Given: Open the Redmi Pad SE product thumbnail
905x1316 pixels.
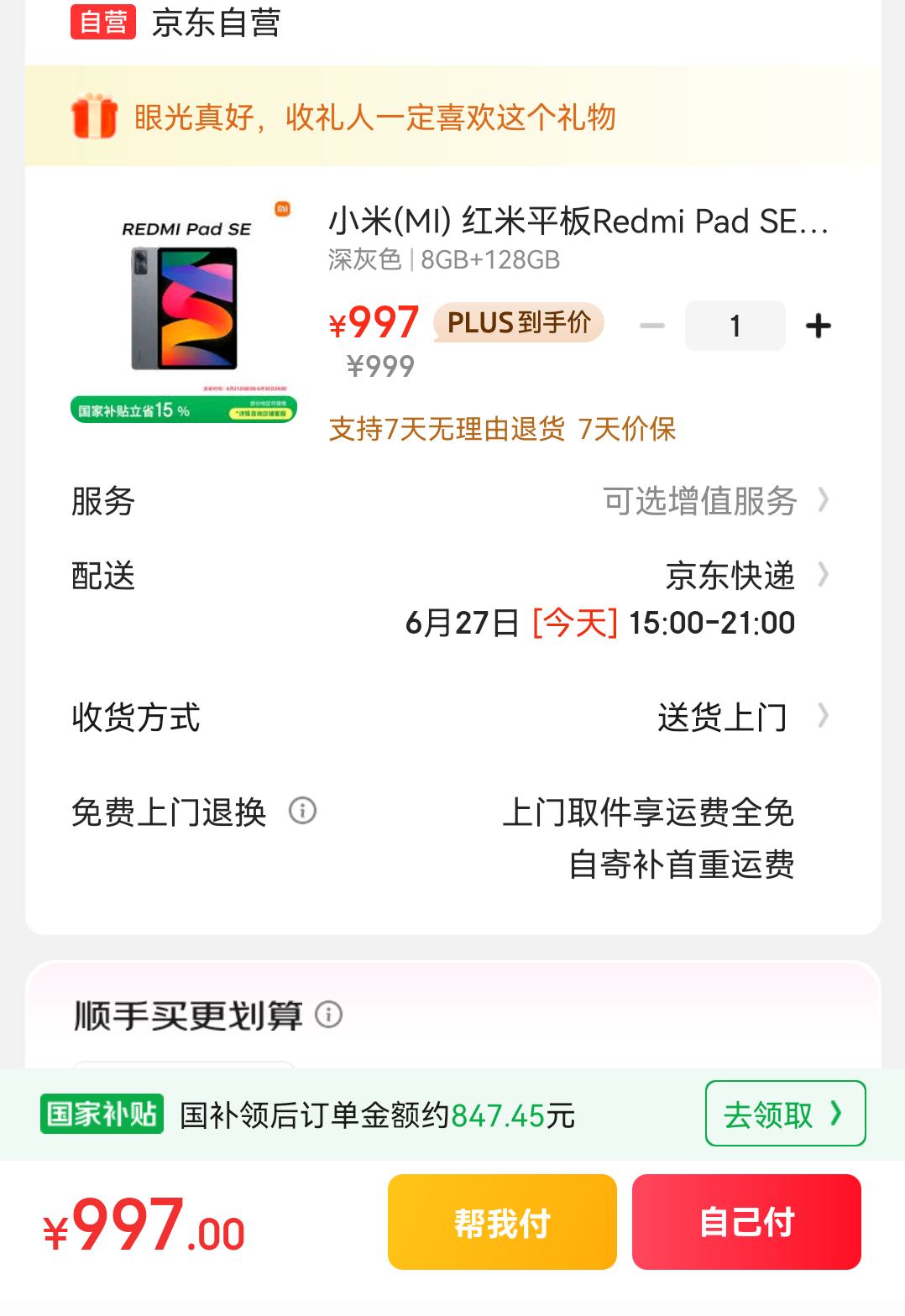Looking at the screenshot, I should pyautogui.click(x=184, y=311).
